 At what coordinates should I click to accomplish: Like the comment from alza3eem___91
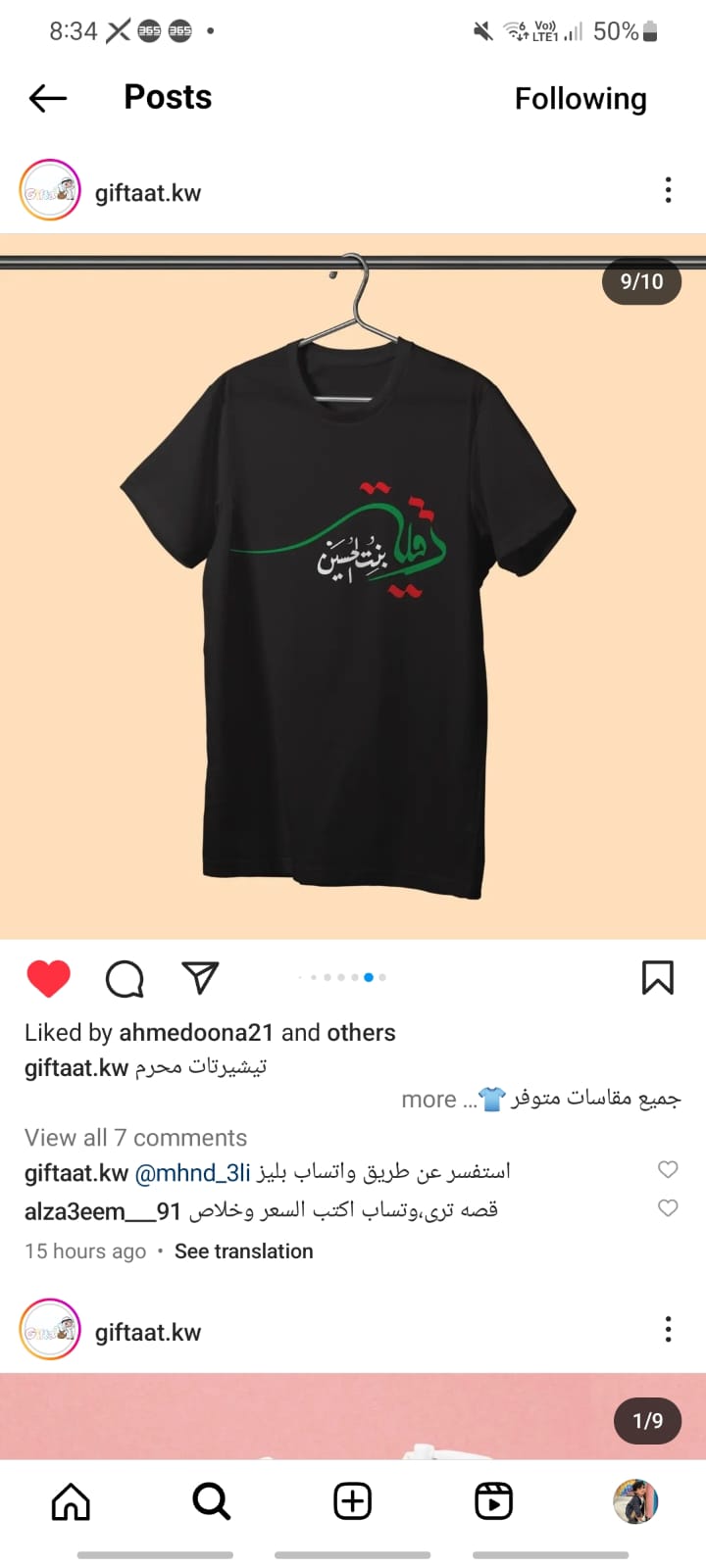coord(668,1207)
